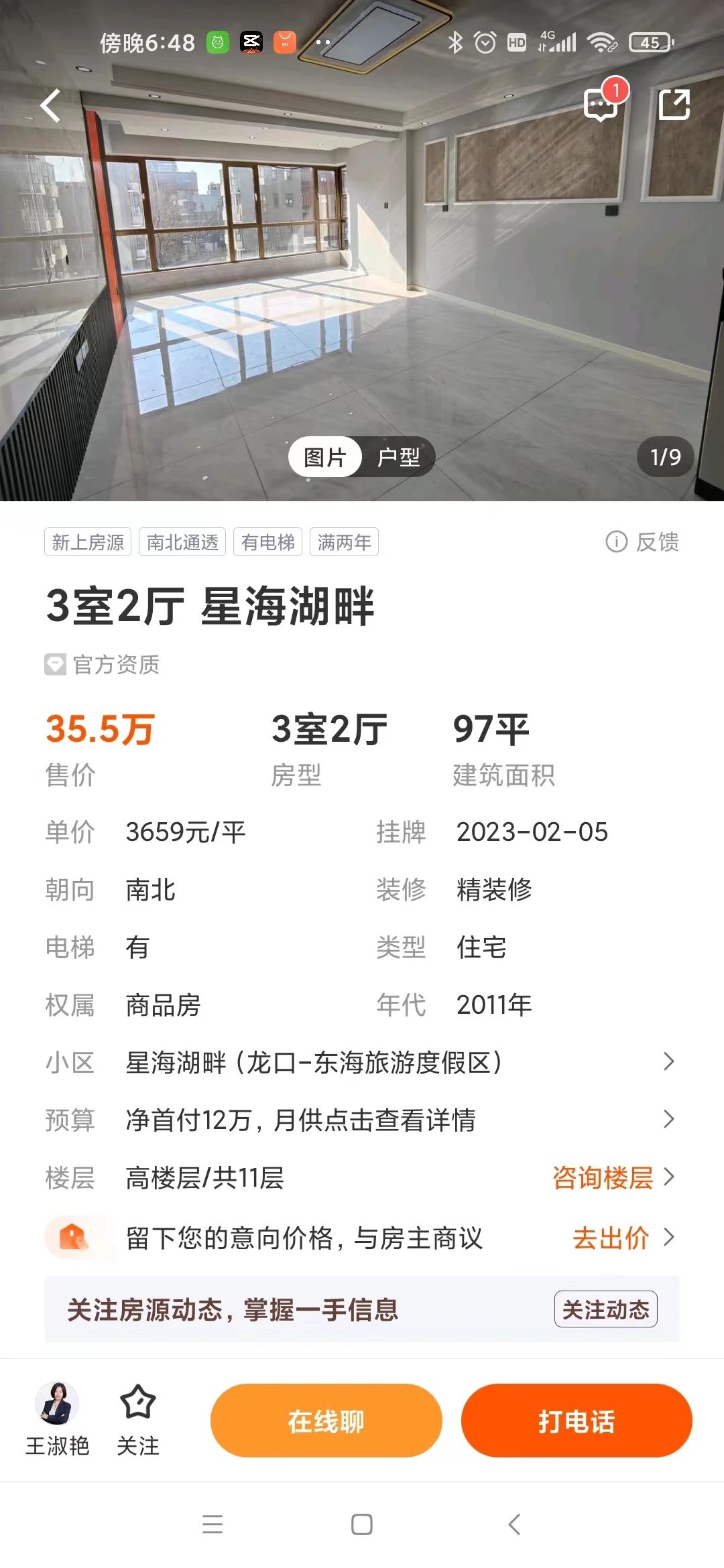Select the 图片 photos tab
The height and width of the screenshot is (1568, 724).
tap(325, 457)
